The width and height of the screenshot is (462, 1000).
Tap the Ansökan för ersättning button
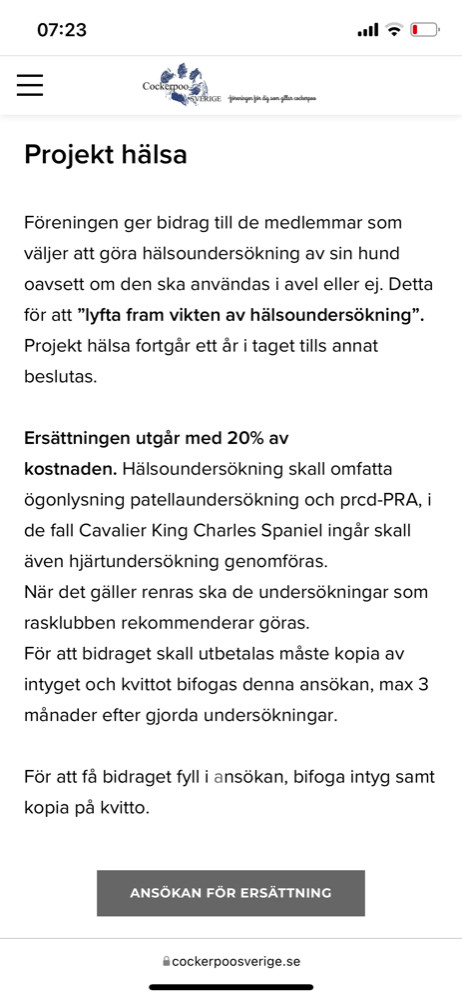point(231,893)
